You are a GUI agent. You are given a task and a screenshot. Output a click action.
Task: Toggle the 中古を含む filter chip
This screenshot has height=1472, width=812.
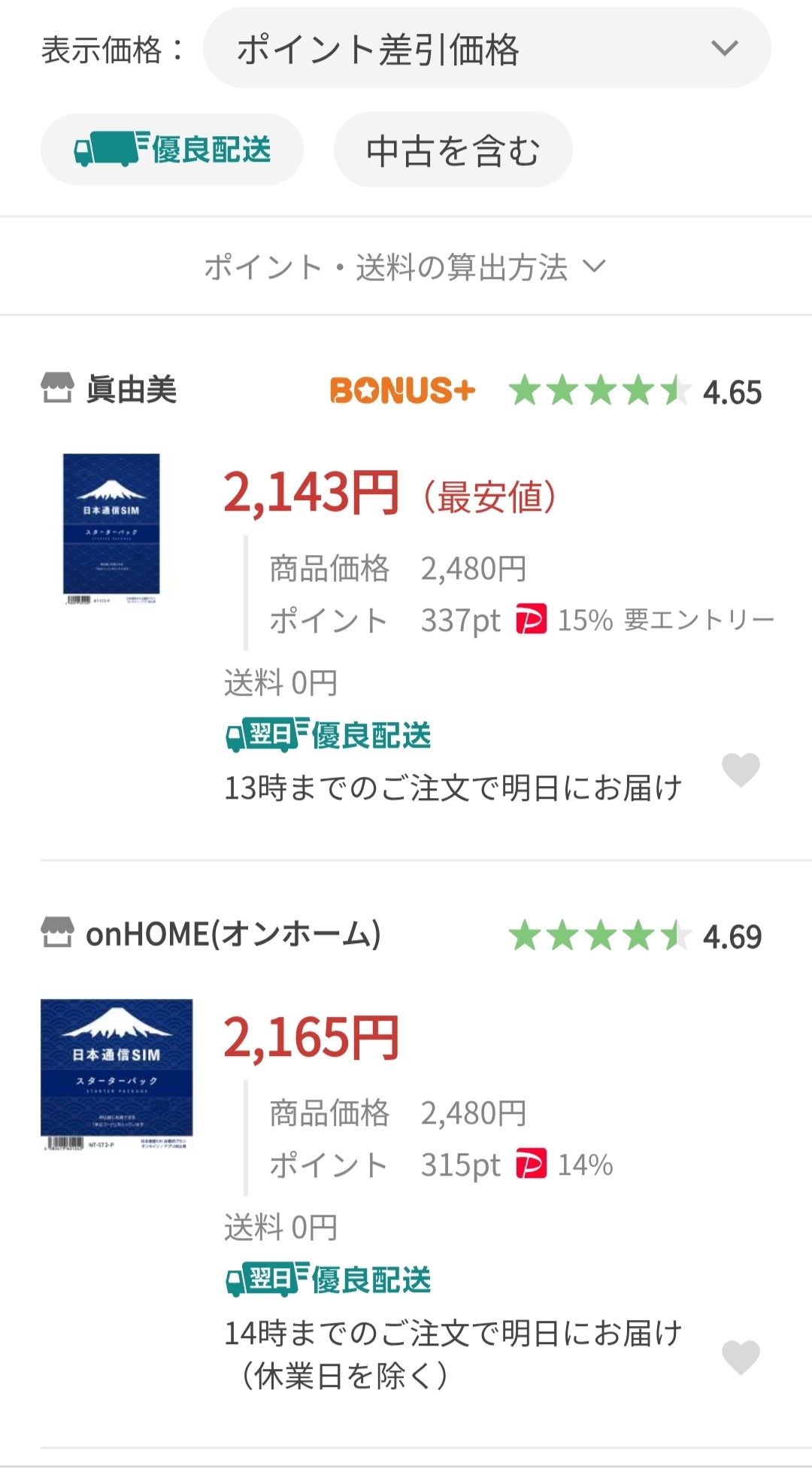(453, 150)
